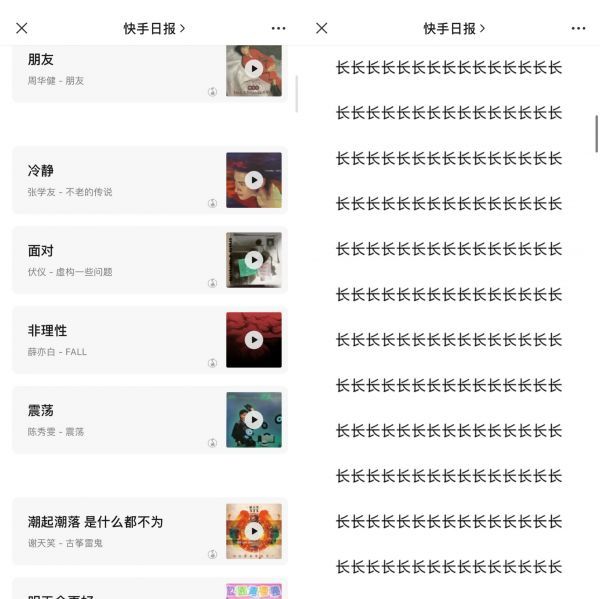
Task: Close the page showing the song list
Action: pyautogui.click(x=22, y=28)
